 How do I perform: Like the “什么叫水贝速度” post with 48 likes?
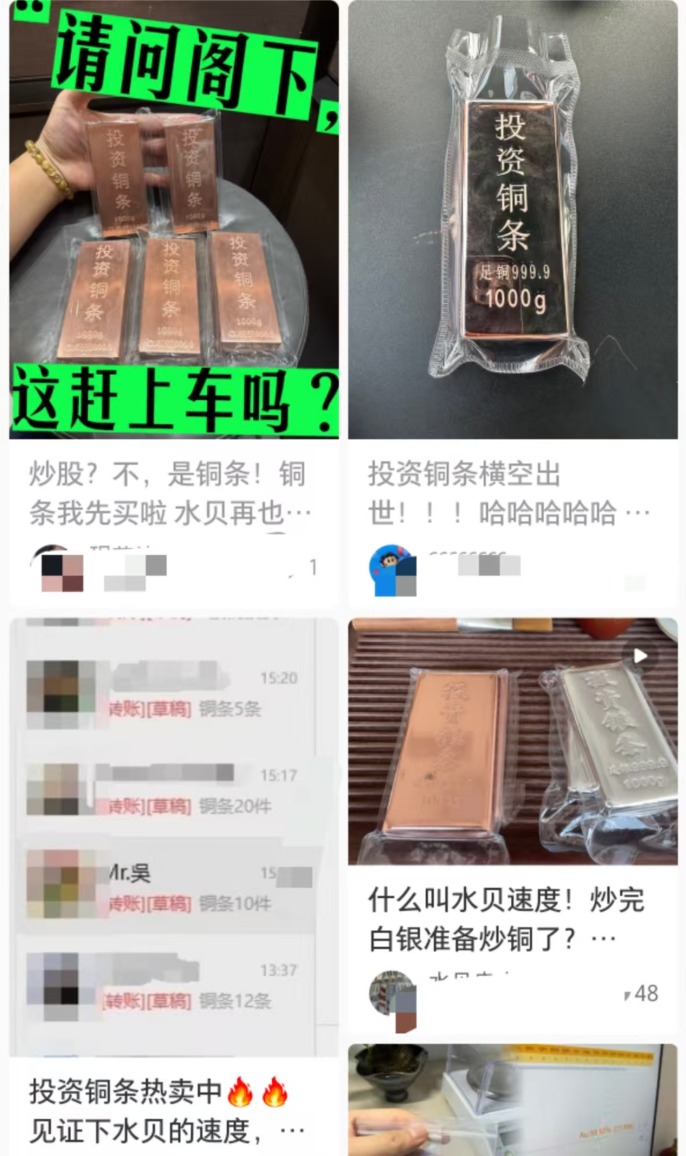tap(627, 994)
